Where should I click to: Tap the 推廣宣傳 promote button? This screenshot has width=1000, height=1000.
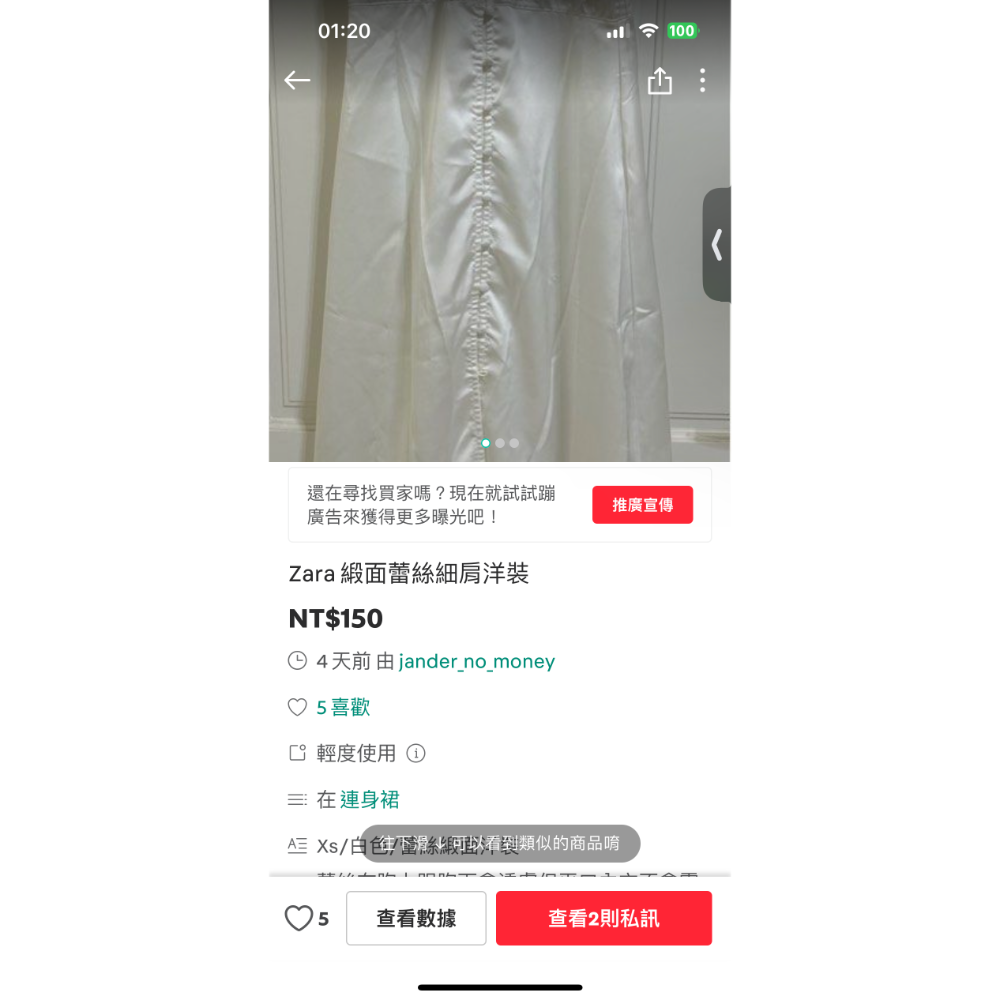coord(642,505)
